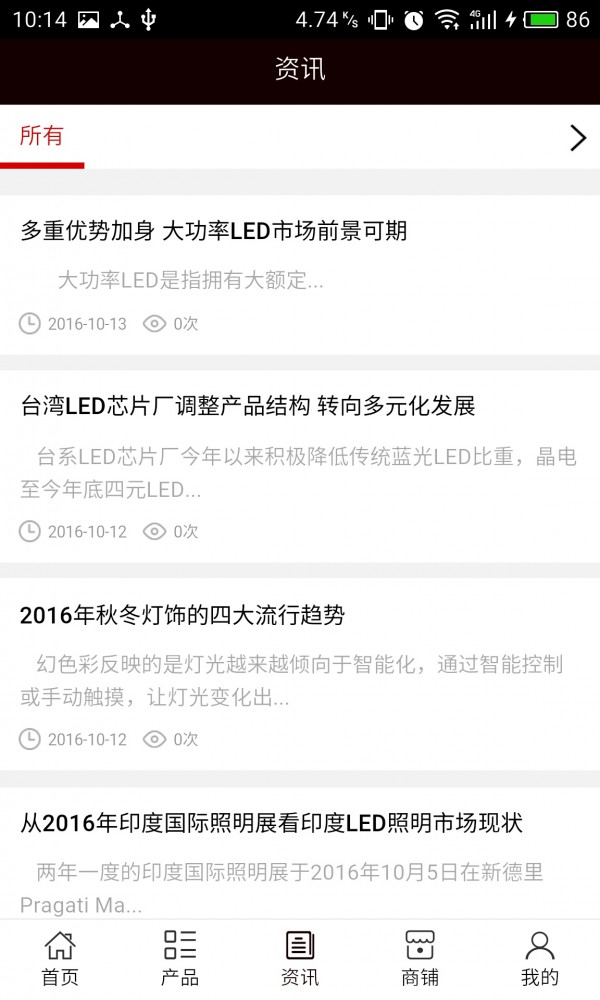Select the 所有 category tab

pyautogui.click(x=42, y=137)
